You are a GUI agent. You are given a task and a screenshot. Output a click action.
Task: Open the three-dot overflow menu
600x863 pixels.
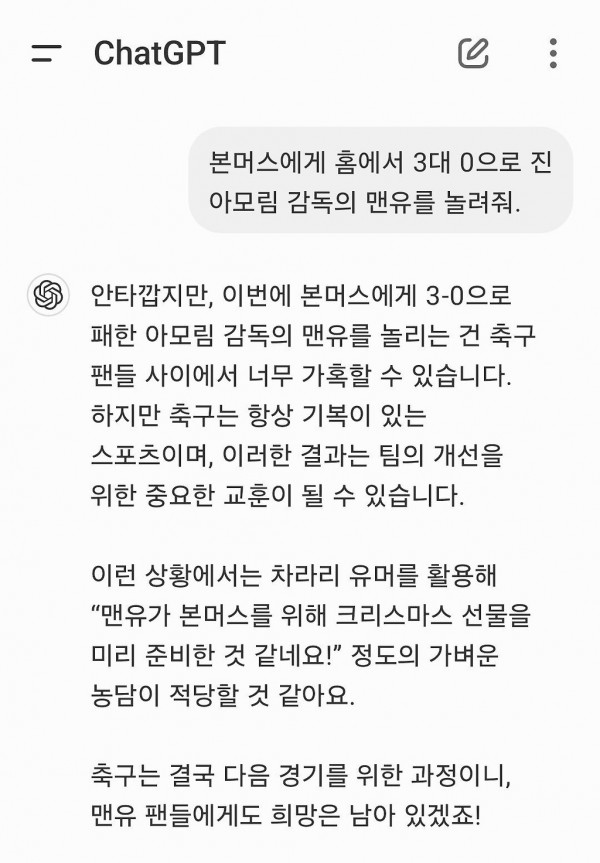[553, 53]
